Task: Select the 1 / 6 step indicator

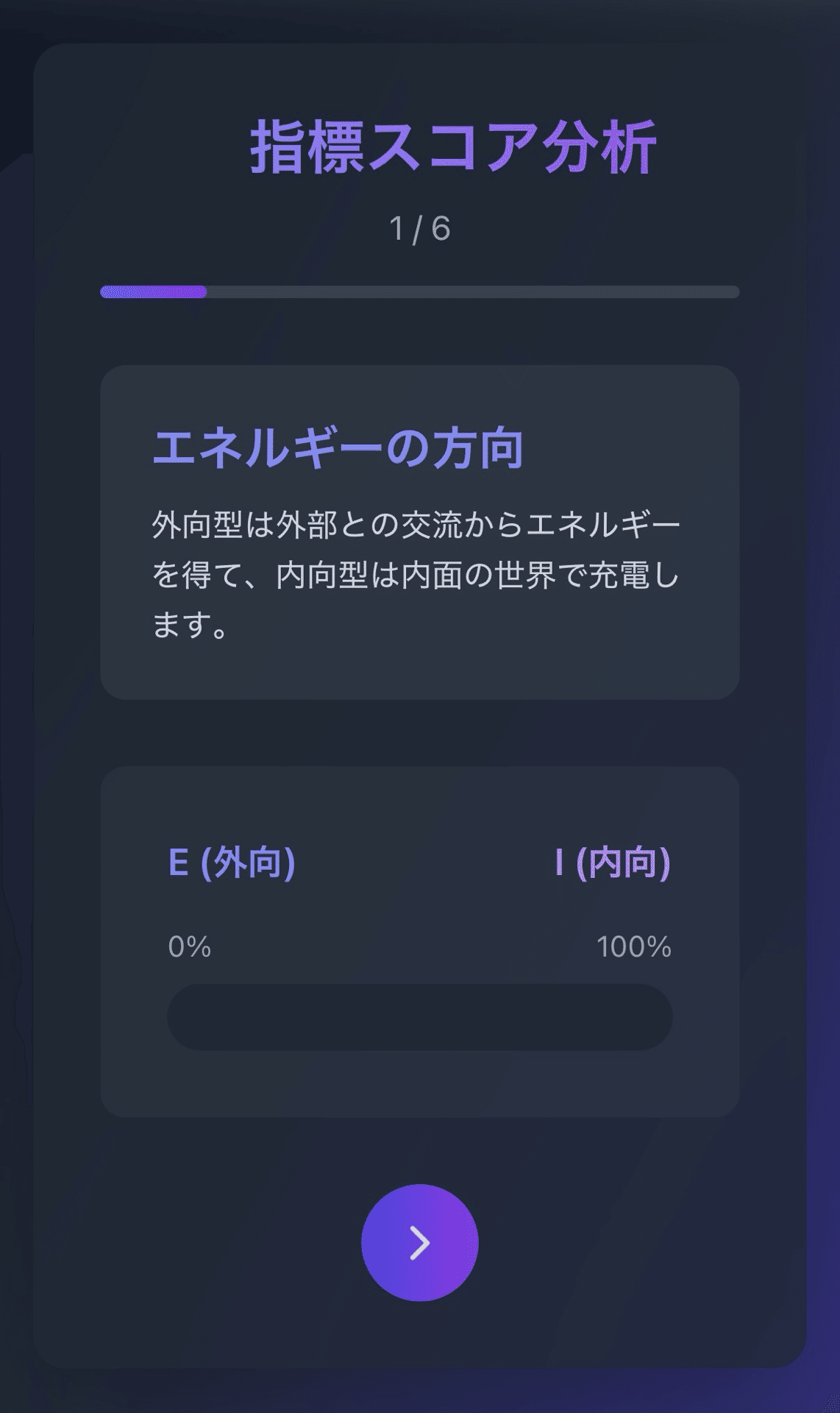Action: pyautogui.click(x=419, y=227)
